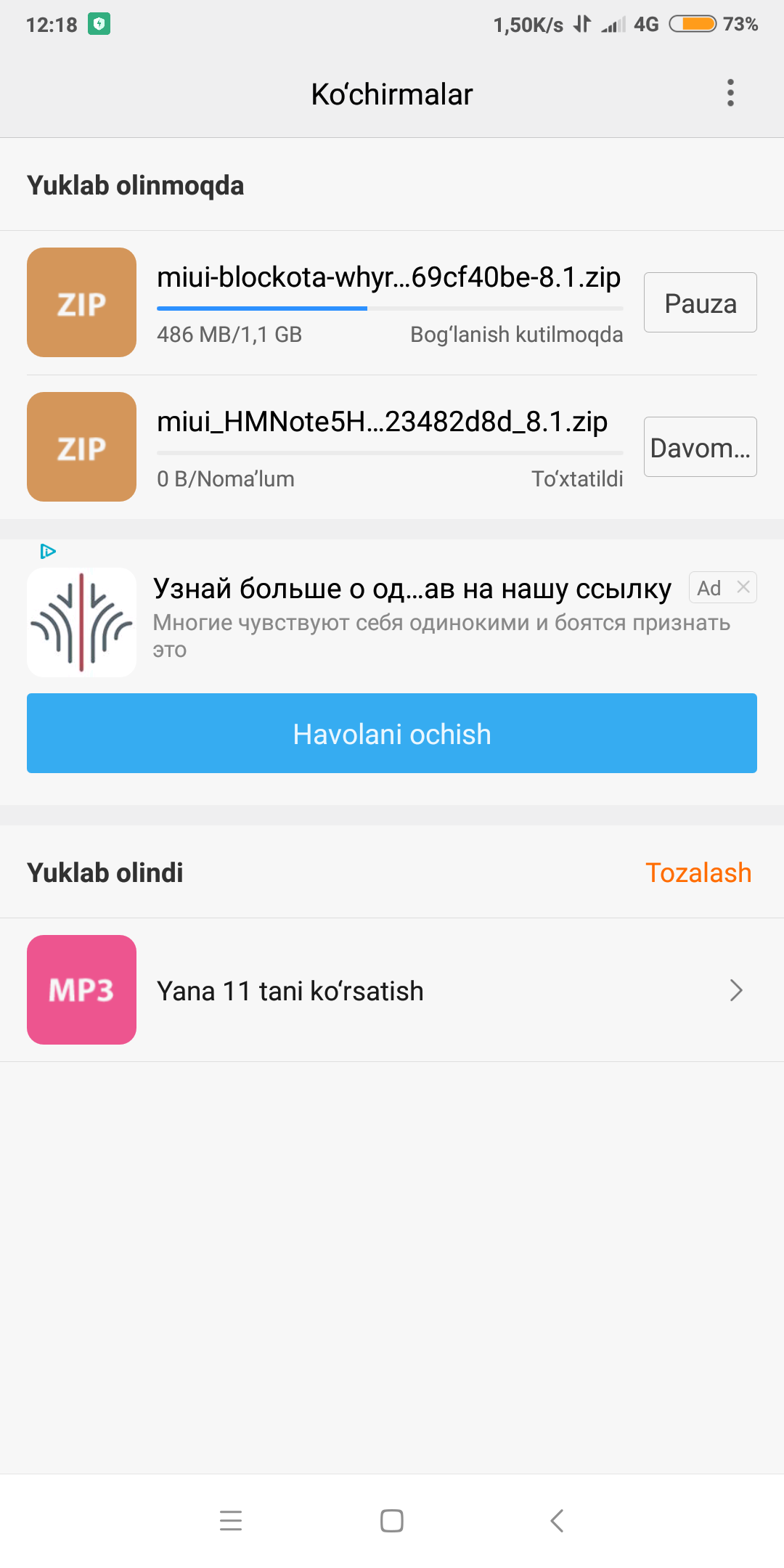Go back using the system back button
Image resolution: width=784 pixels, height=1568 pixels.
tap(557, 1520)
